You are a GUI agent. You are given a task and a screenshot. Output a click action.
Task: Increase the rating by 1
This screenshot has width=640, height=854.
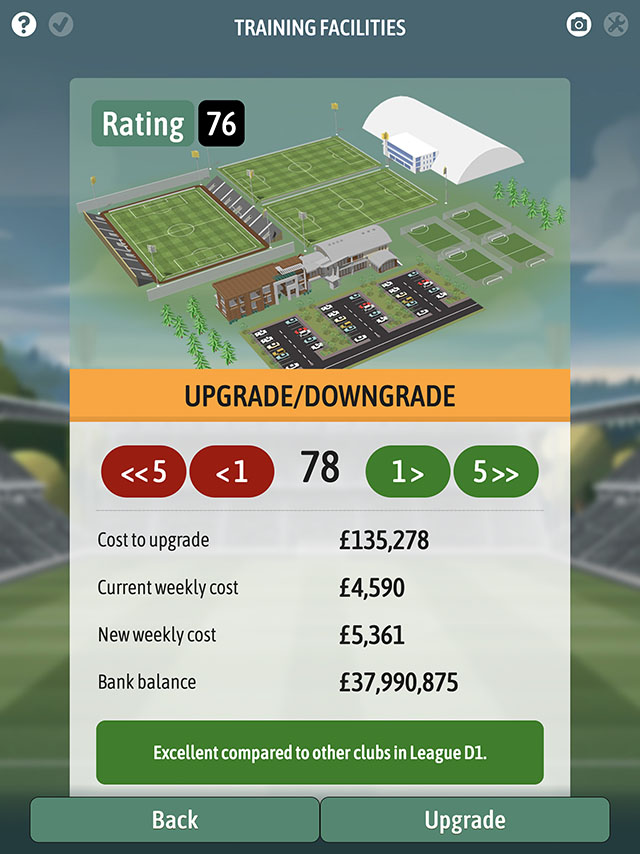(407, 472)
